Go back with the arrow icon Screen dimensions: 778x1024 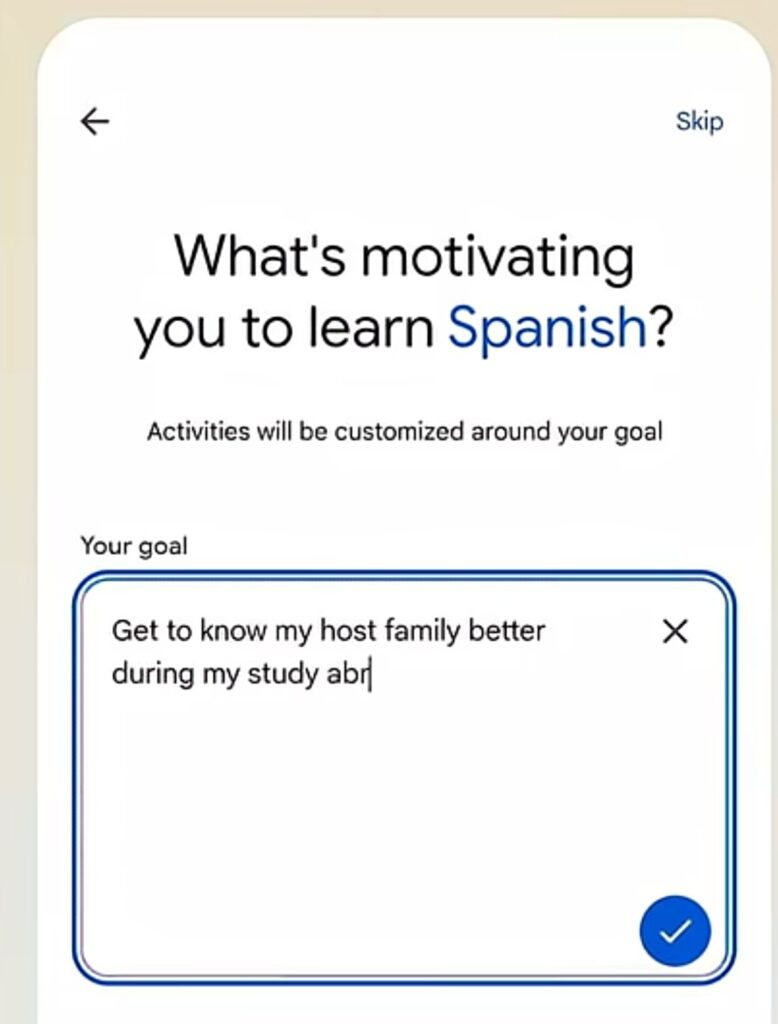[x=95, y=121]
